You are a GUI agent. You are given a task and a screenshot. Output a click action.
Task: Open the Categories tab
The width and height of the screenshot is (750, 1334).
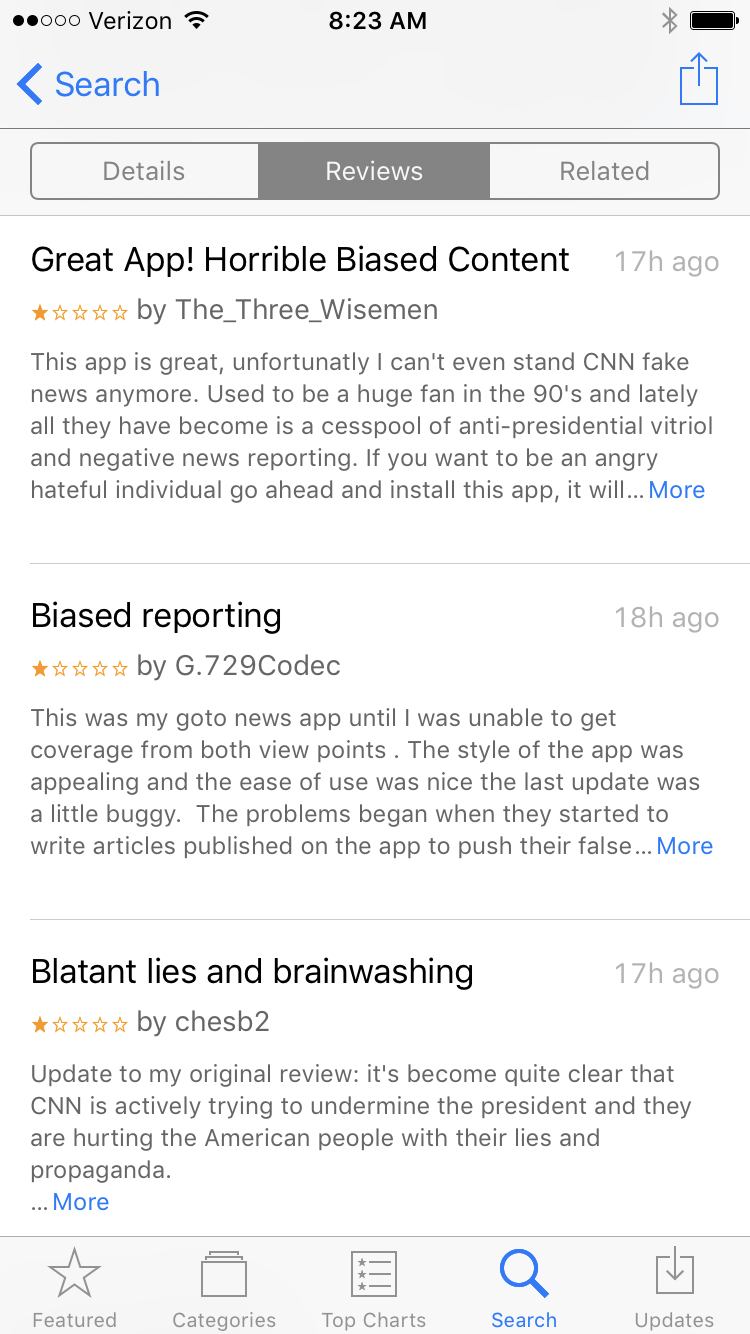[224, 1288]
